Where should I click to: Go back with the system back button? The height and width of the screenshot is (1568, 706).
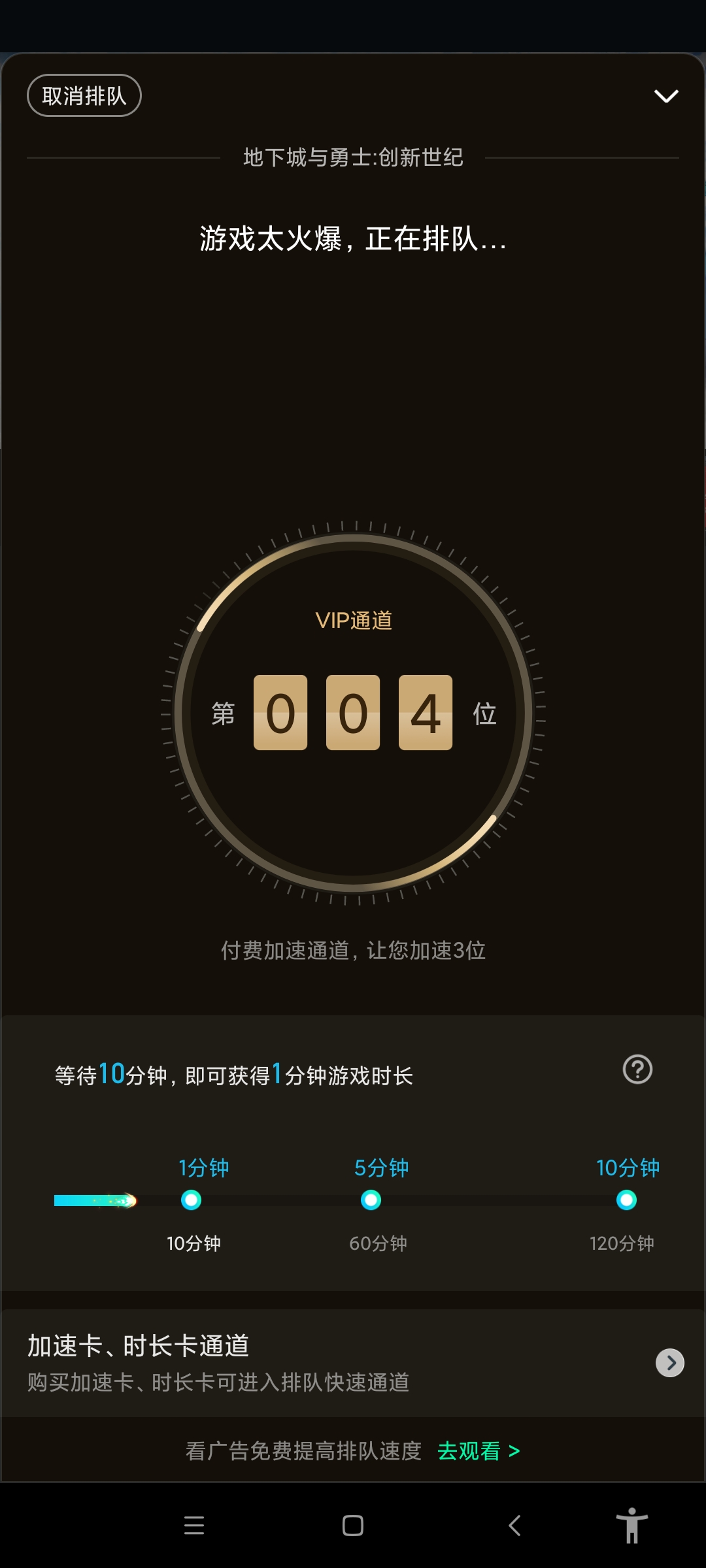click(514, 1526)
